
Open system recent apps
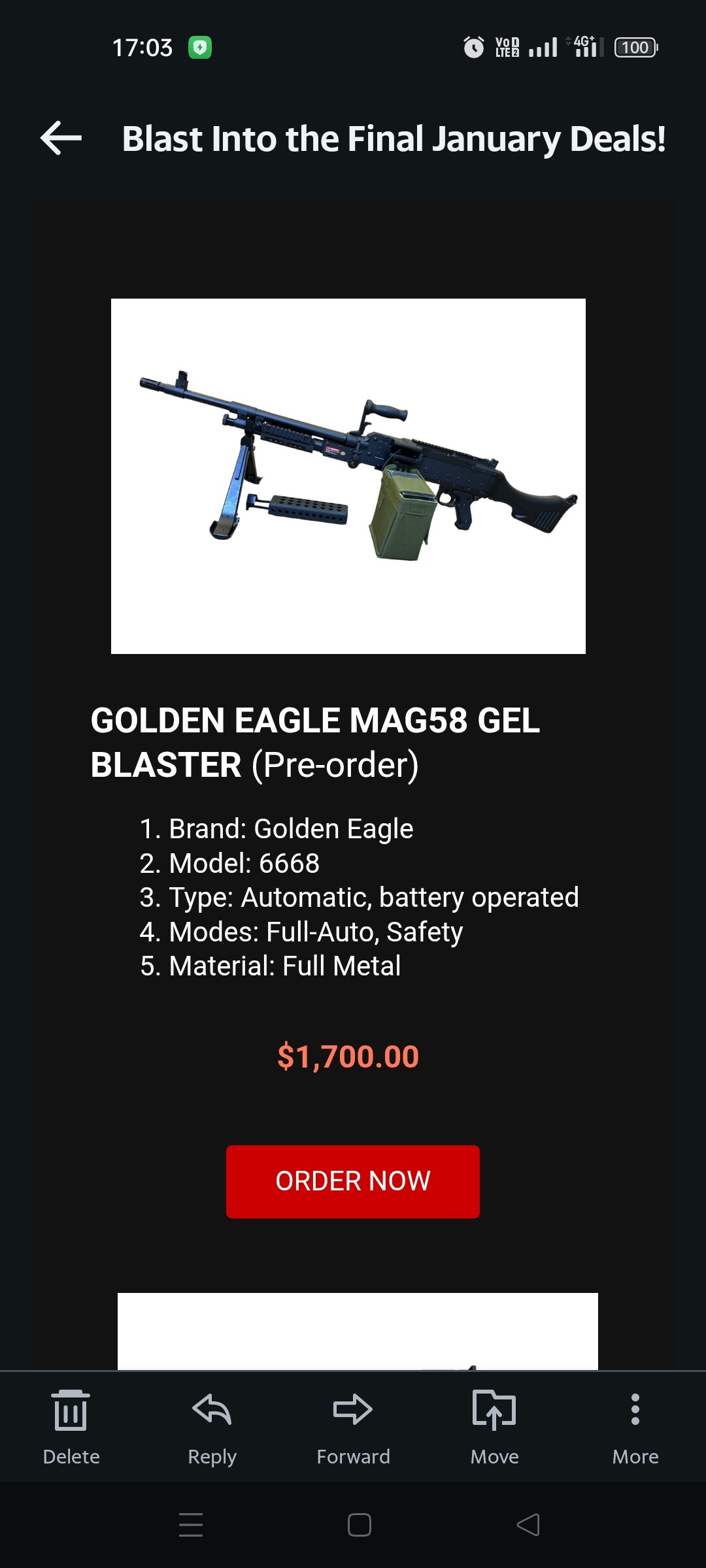click(191, 1525)
